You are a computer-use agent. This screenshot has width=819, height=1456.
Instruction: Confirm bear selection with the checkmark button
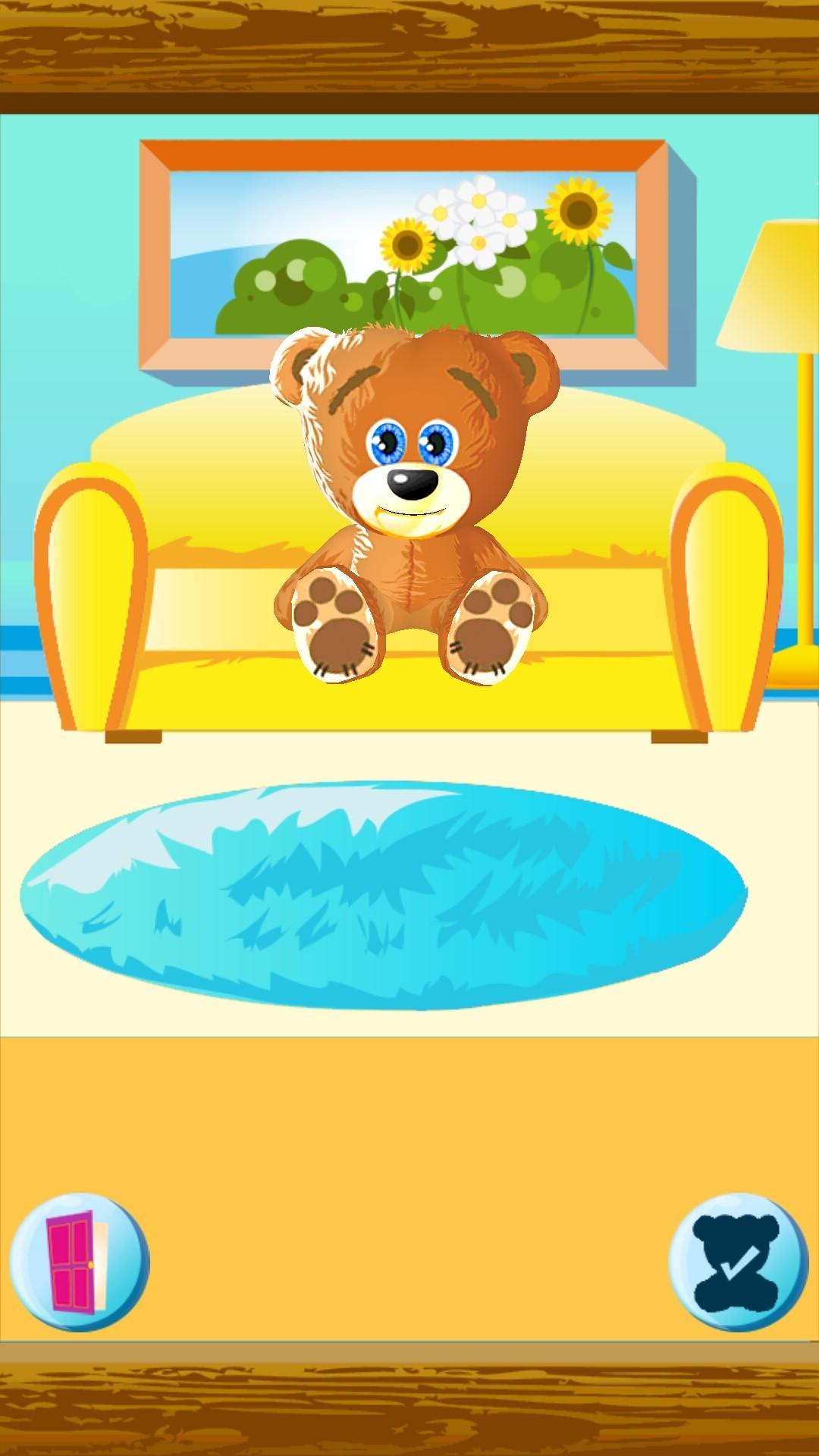tap(737, 1262)
